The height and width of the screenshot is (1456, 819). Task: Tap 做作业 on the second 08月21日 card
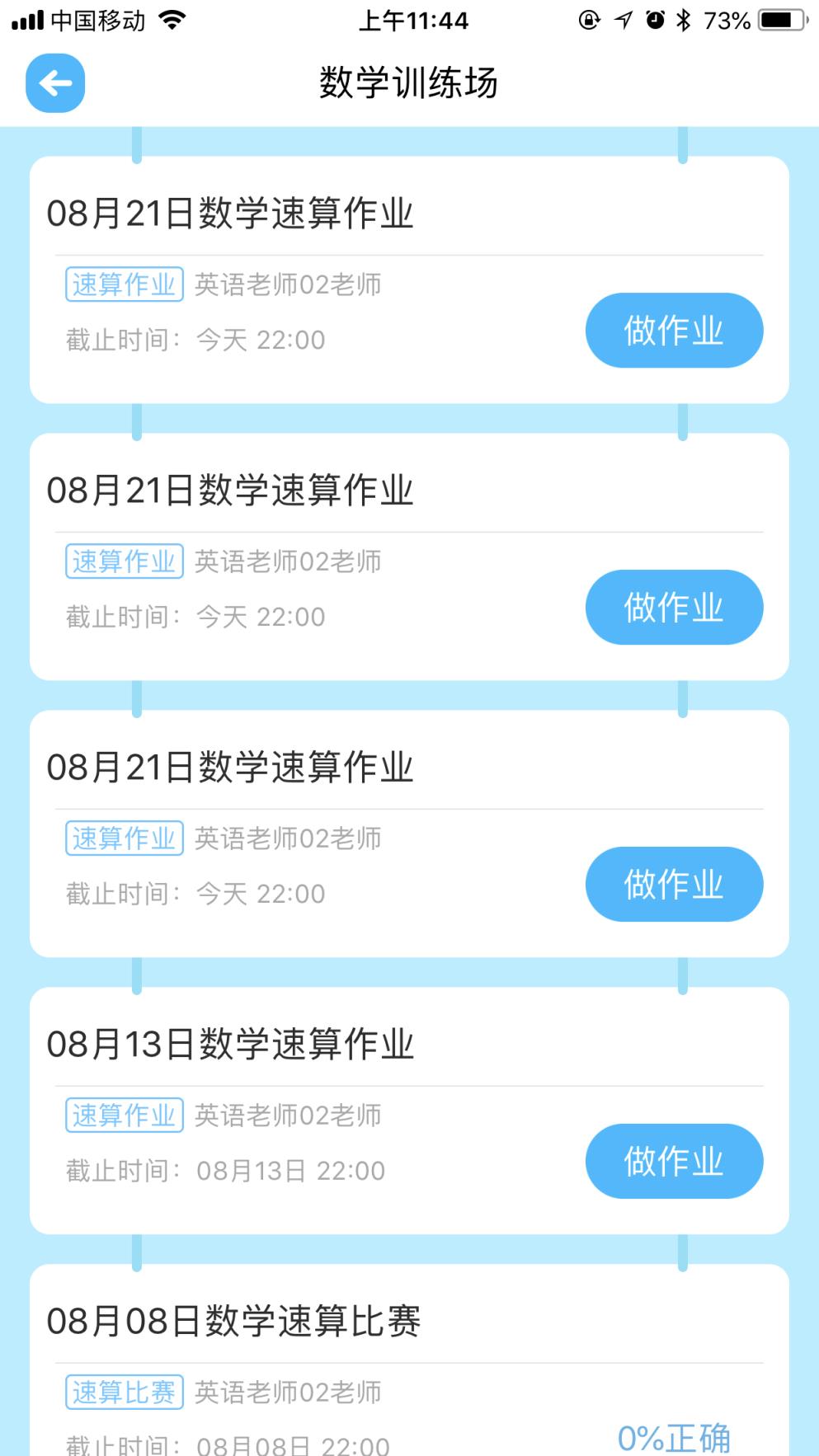coord(673,607)
